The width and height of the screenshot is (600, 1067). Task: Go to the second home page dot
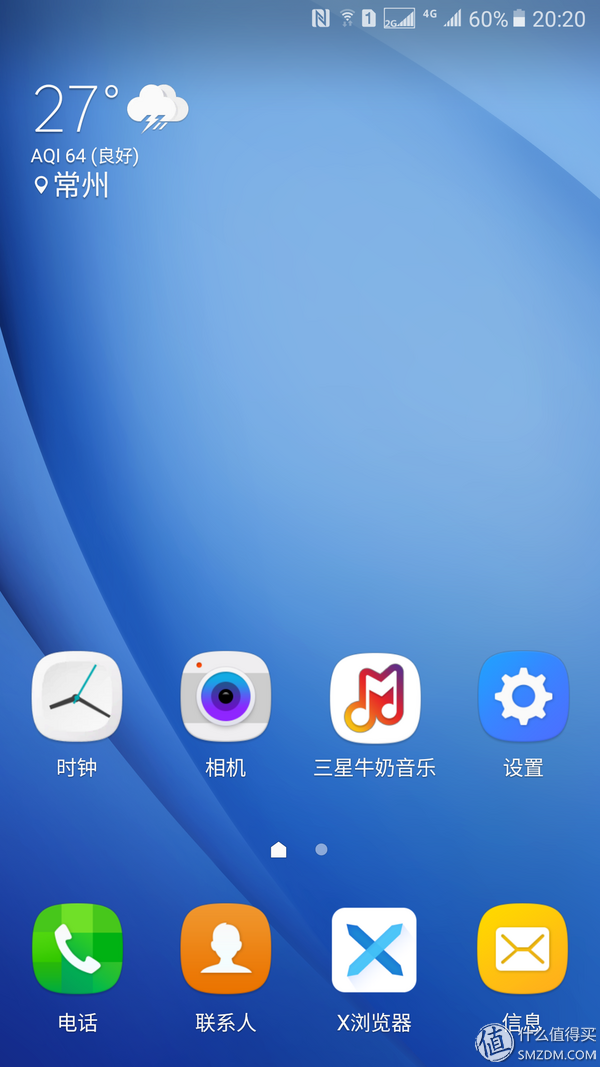[x=321, y=849]
